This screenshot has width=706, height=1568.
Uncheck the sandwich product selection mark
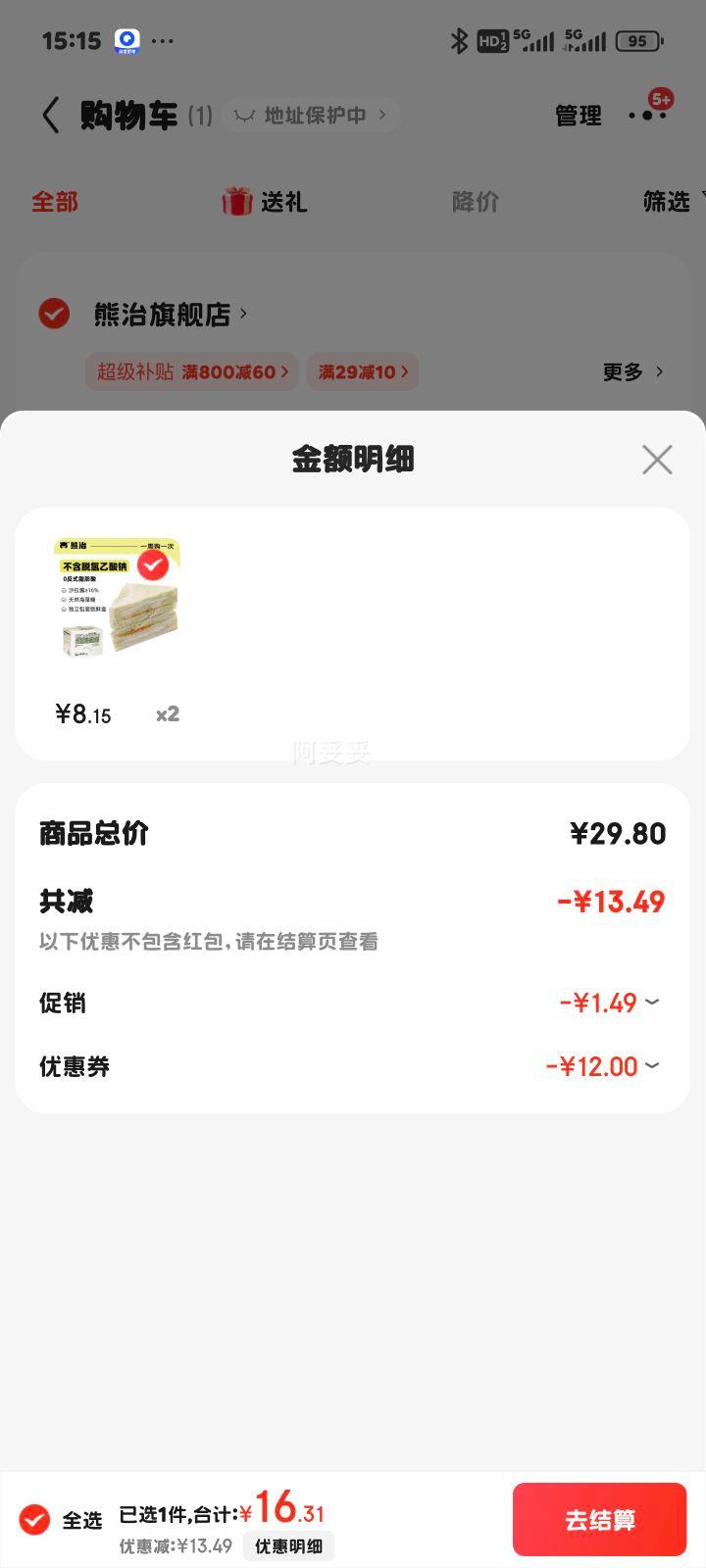pos(152,565)
